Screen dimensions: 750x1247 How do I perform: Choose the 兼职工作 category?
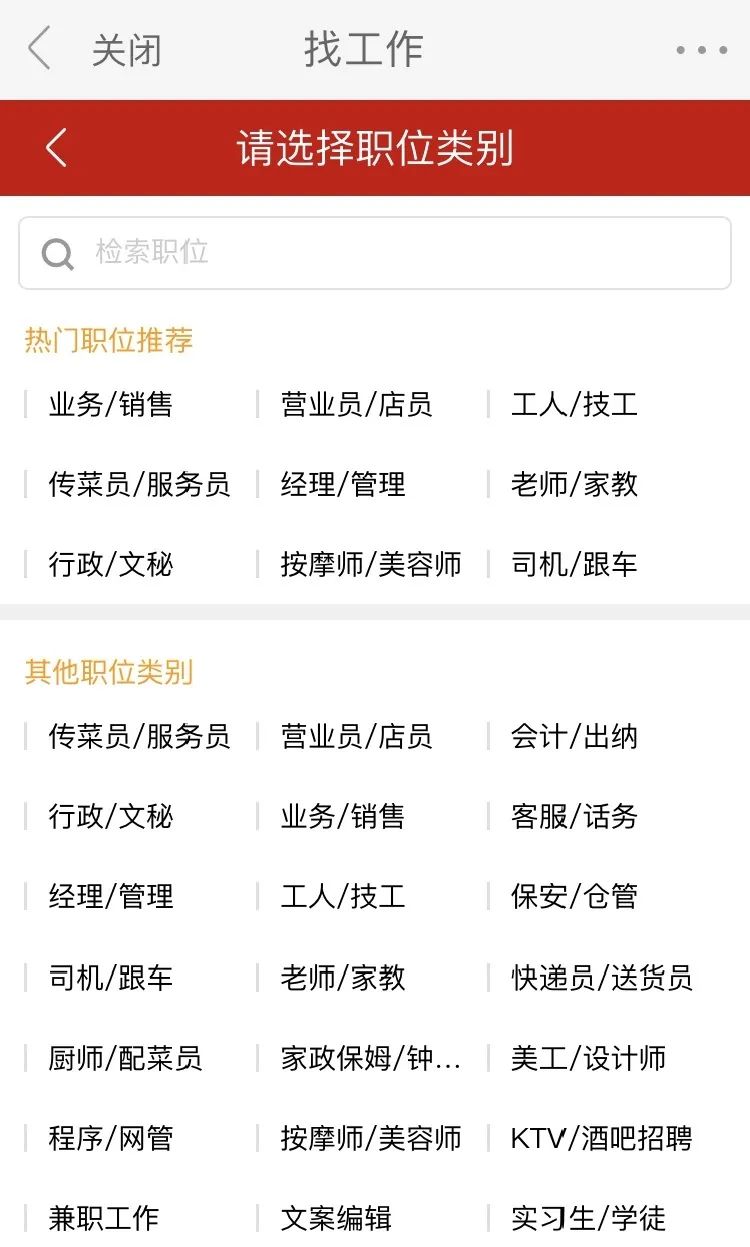pyautogui.click(x=104, y=1218)
